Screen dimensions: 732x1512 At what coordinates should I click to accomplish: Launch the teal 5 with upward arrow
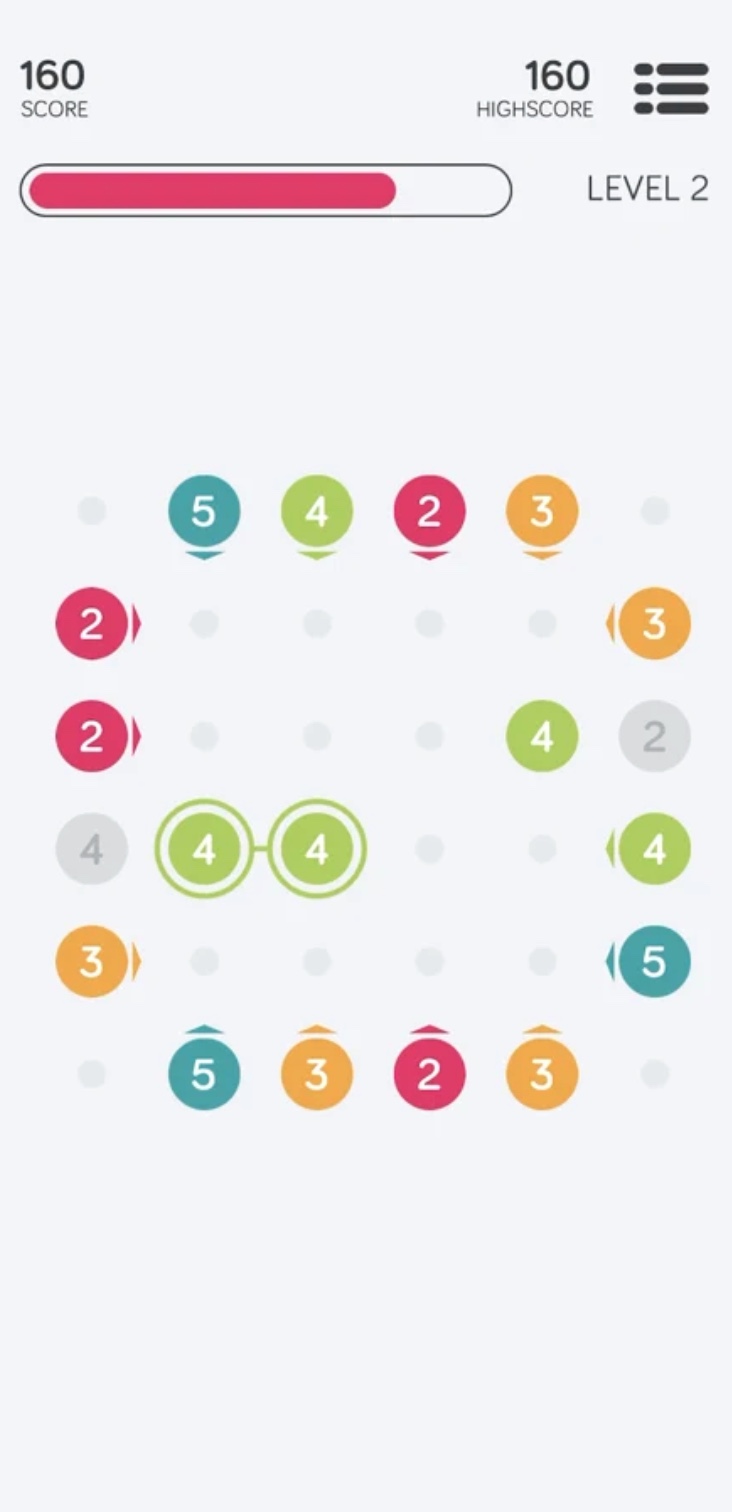pos(204,1075)
